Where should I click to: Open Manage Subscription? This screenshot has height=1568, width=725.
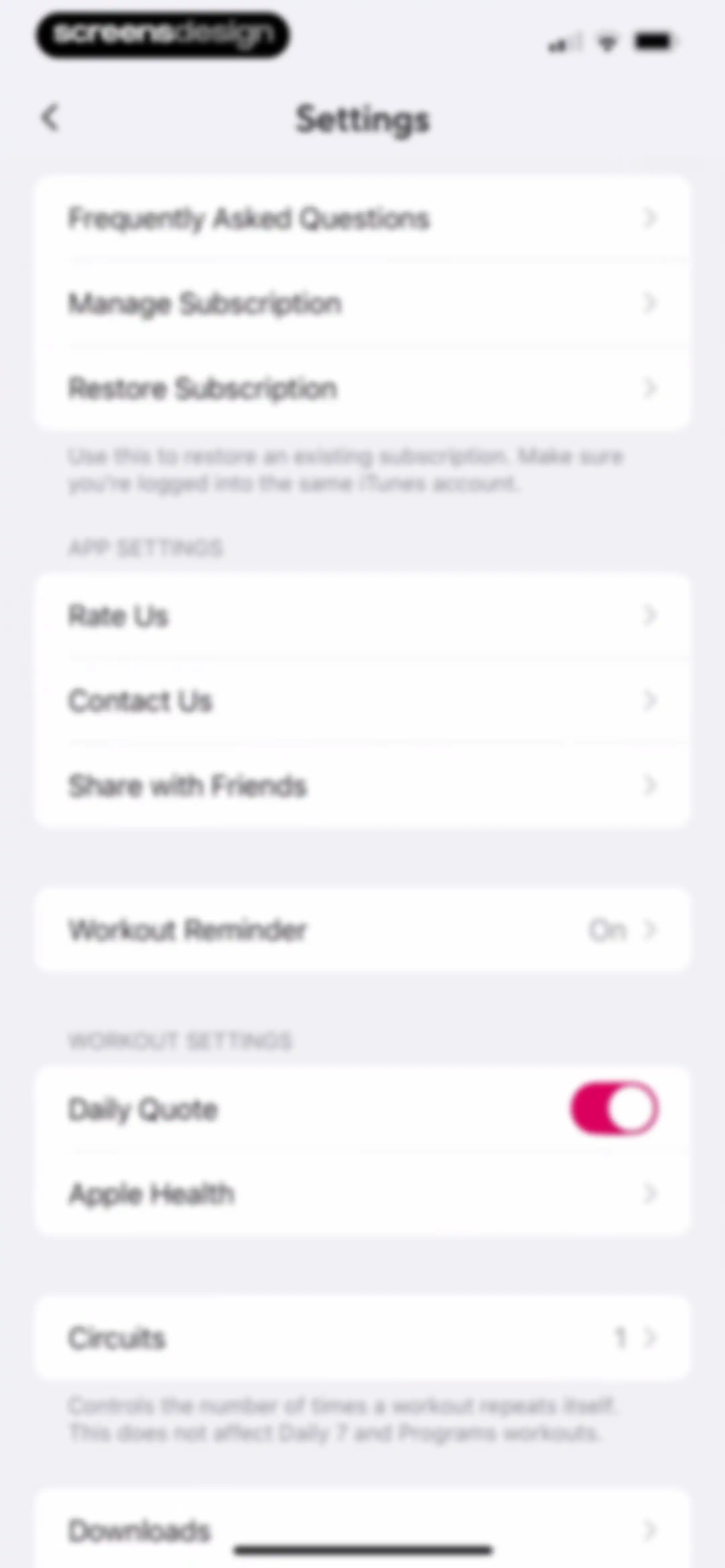[363, 303]
